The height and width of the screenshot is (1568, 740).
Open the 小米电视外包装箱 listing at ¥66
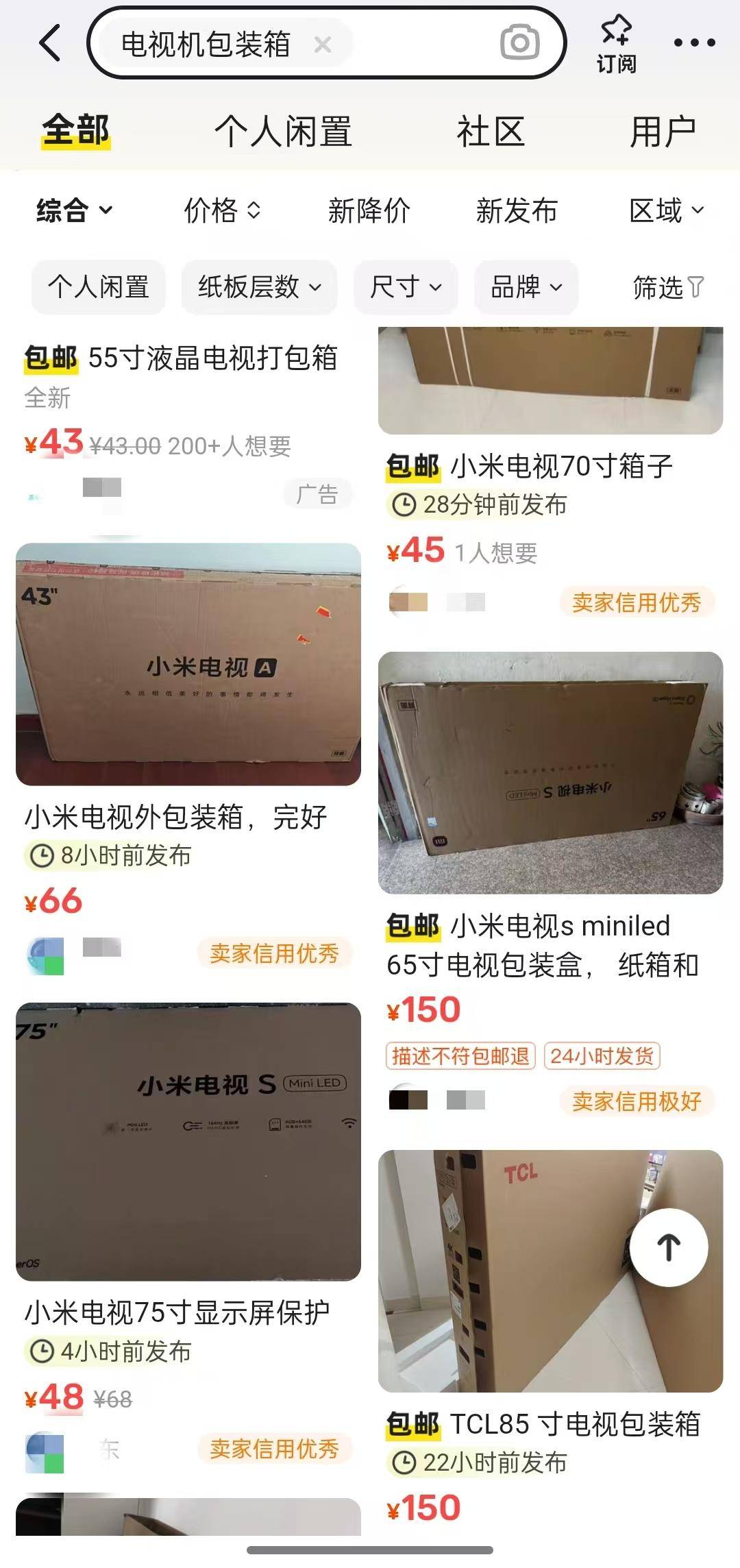coord(188,665)
